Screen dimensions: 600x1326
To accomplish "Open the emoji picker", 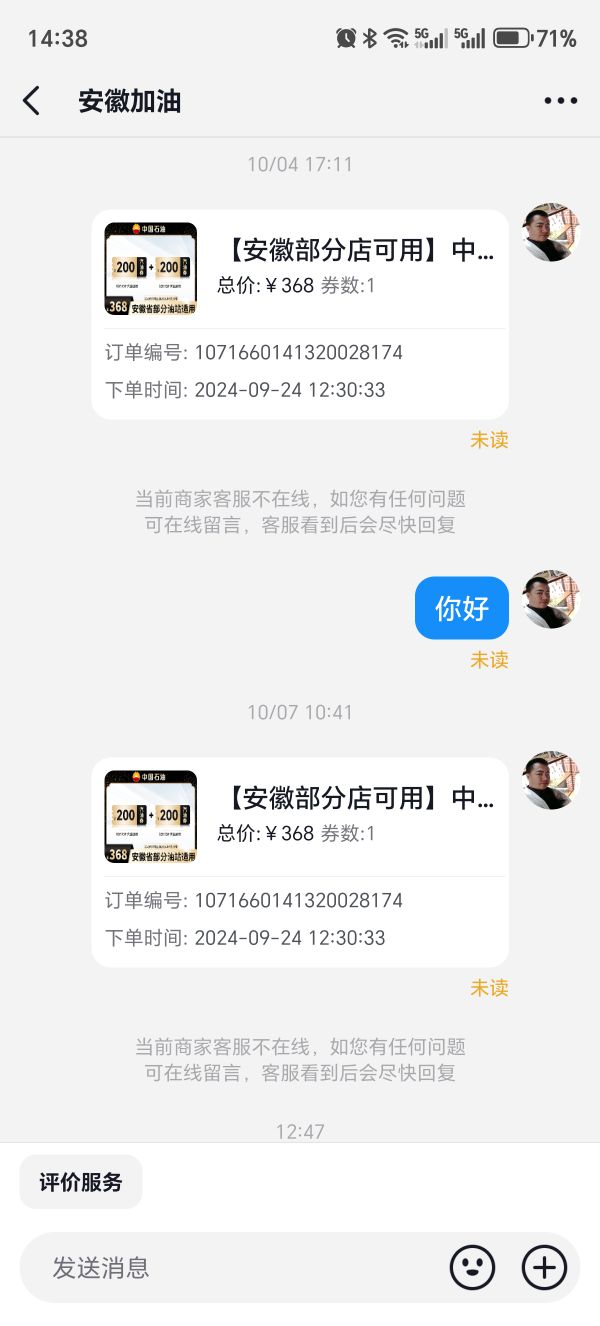I will pyautogui.click(x=472, y=1268).
